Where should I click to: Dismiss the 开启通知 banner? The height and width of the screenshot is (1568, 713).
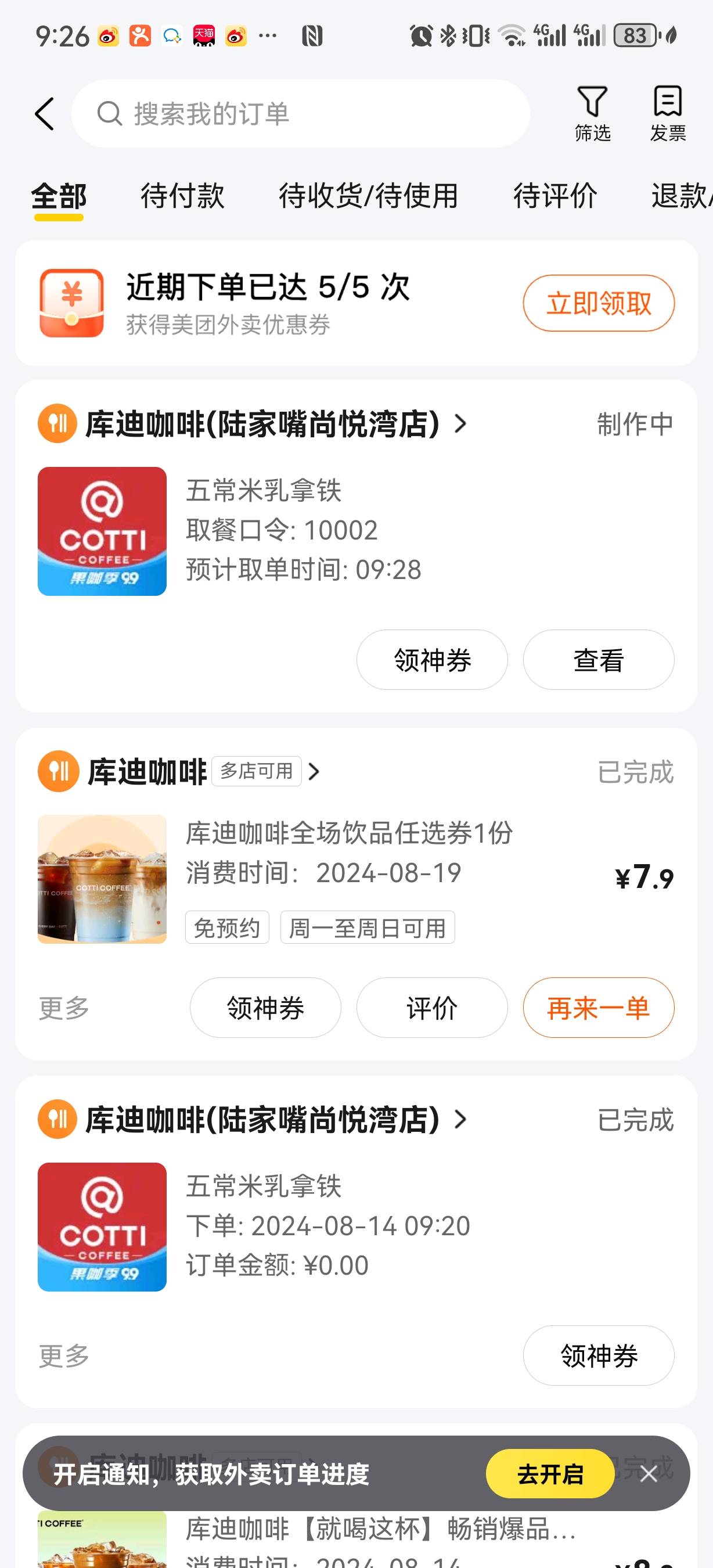click(x=649, y=1474)
